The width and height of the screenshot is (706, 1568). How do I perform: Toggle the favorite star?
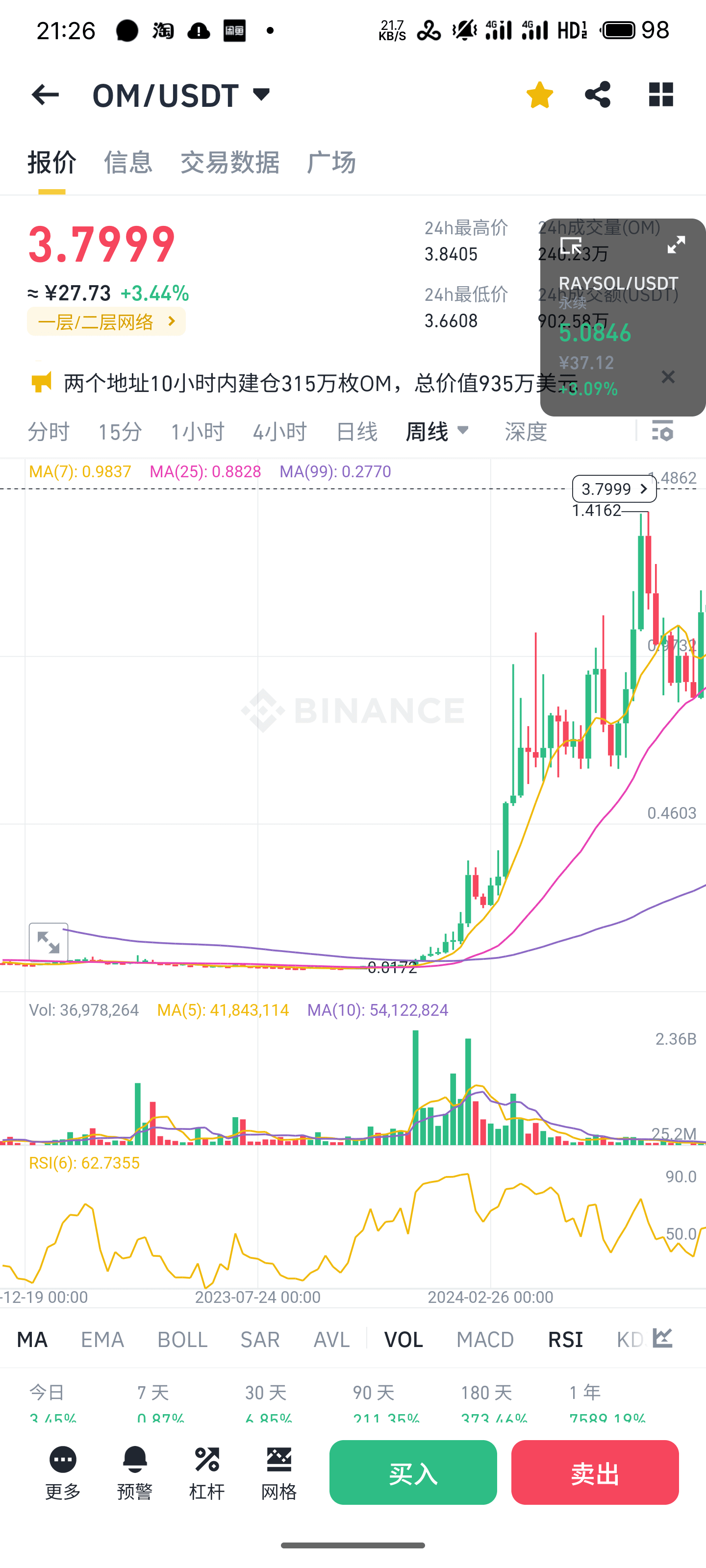(x=540, y=95)
